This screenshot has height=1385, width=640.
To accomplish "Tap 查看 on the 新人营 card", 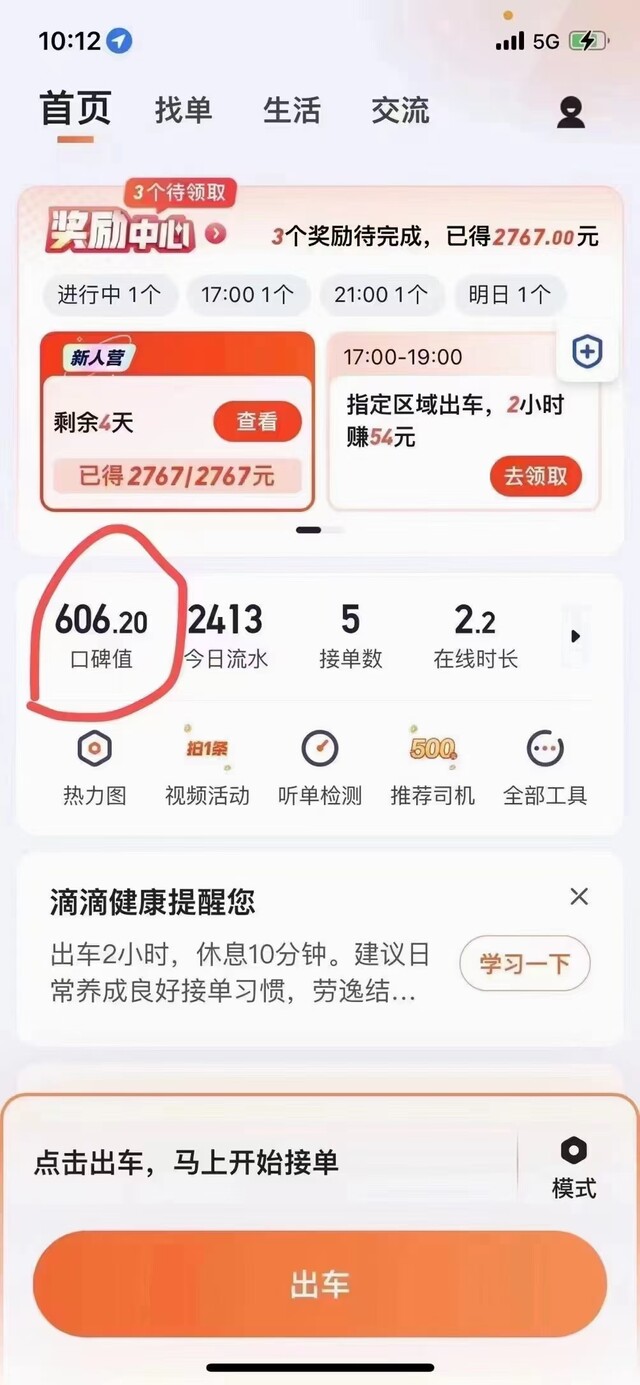I will [257, 422].
